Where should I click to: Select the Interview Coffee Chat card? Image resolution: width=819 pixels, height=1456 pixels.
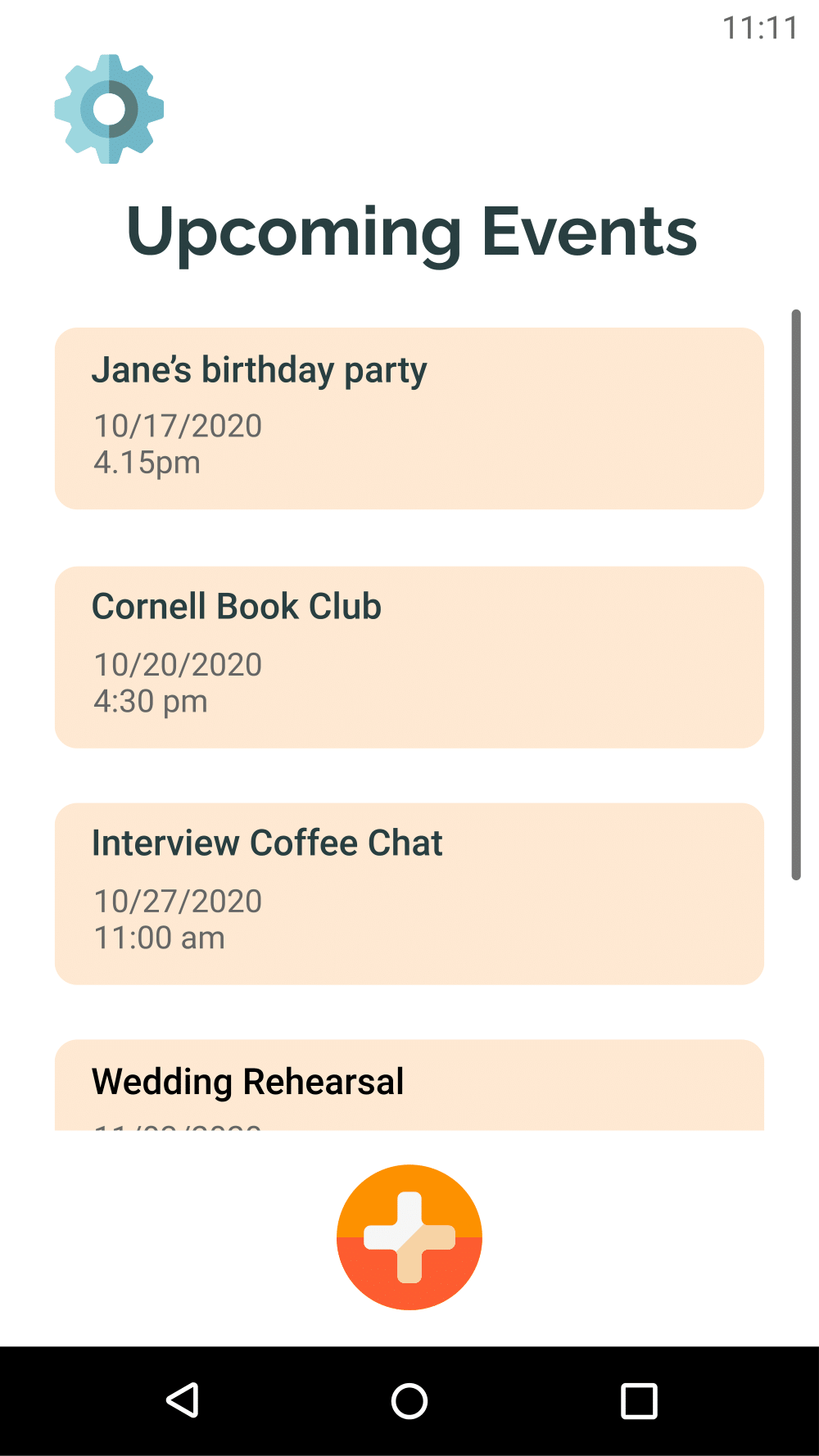click(x=409, y=893)
